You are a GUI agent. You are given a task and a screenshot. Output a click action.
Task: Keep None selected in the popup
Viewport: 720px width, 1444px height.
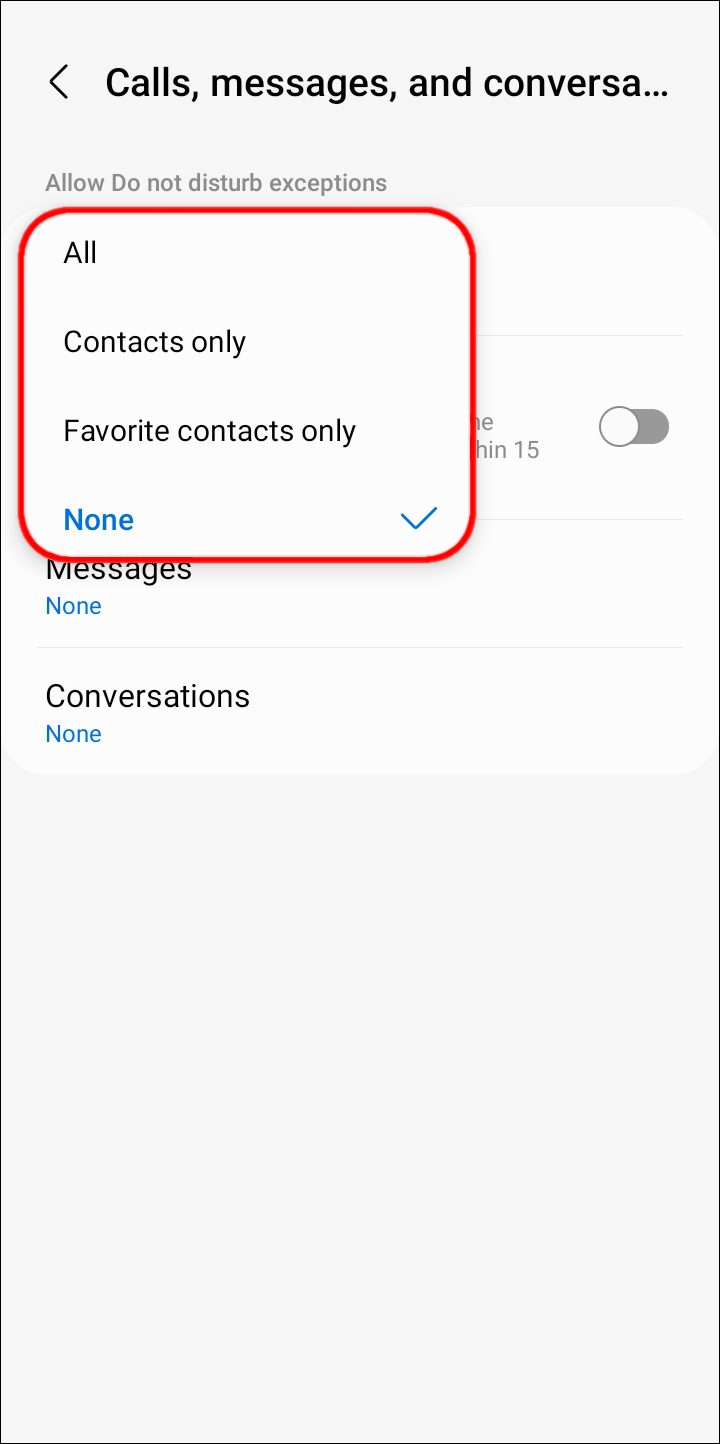[x=99, y=520]
